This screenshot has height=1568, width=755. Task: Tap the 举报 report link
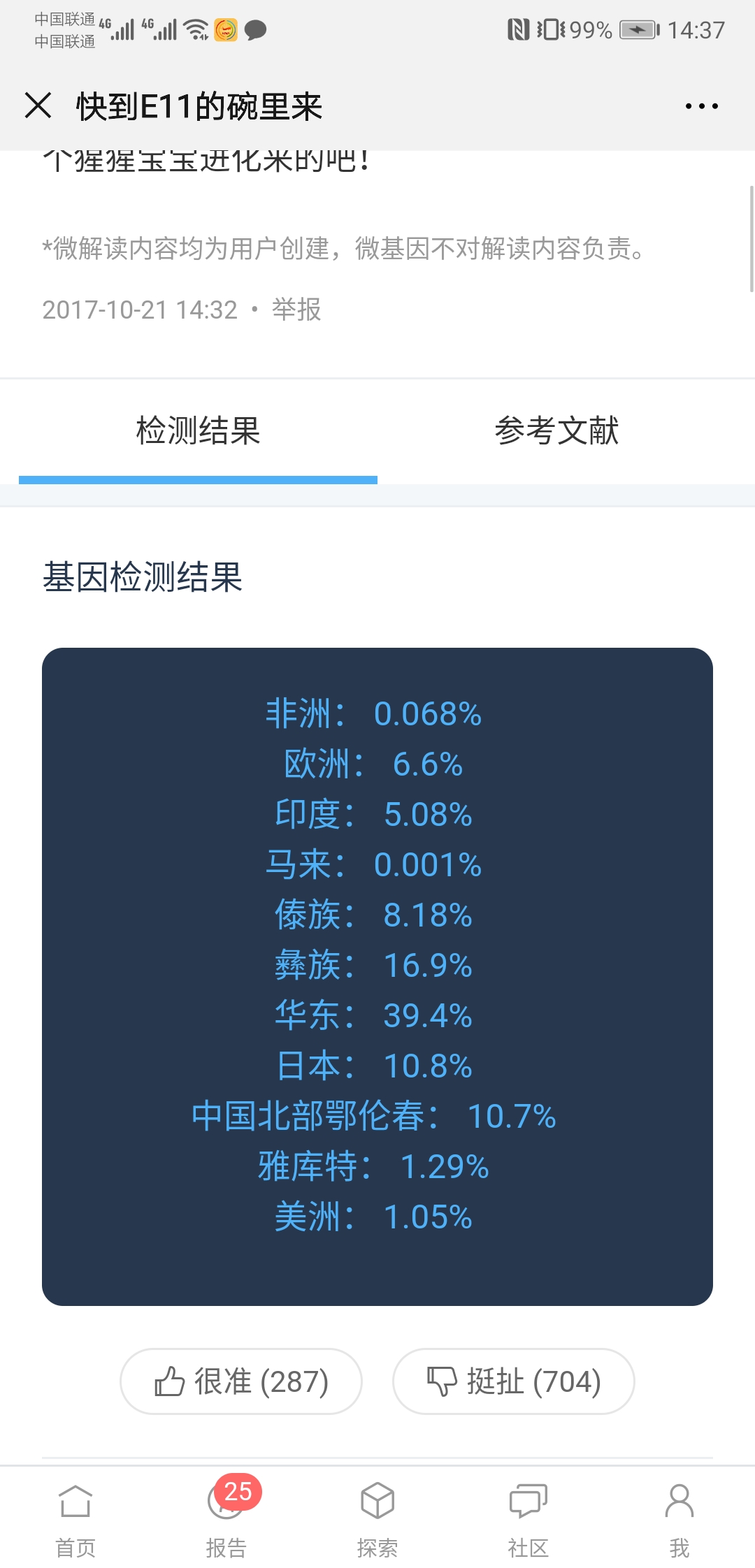296,310
